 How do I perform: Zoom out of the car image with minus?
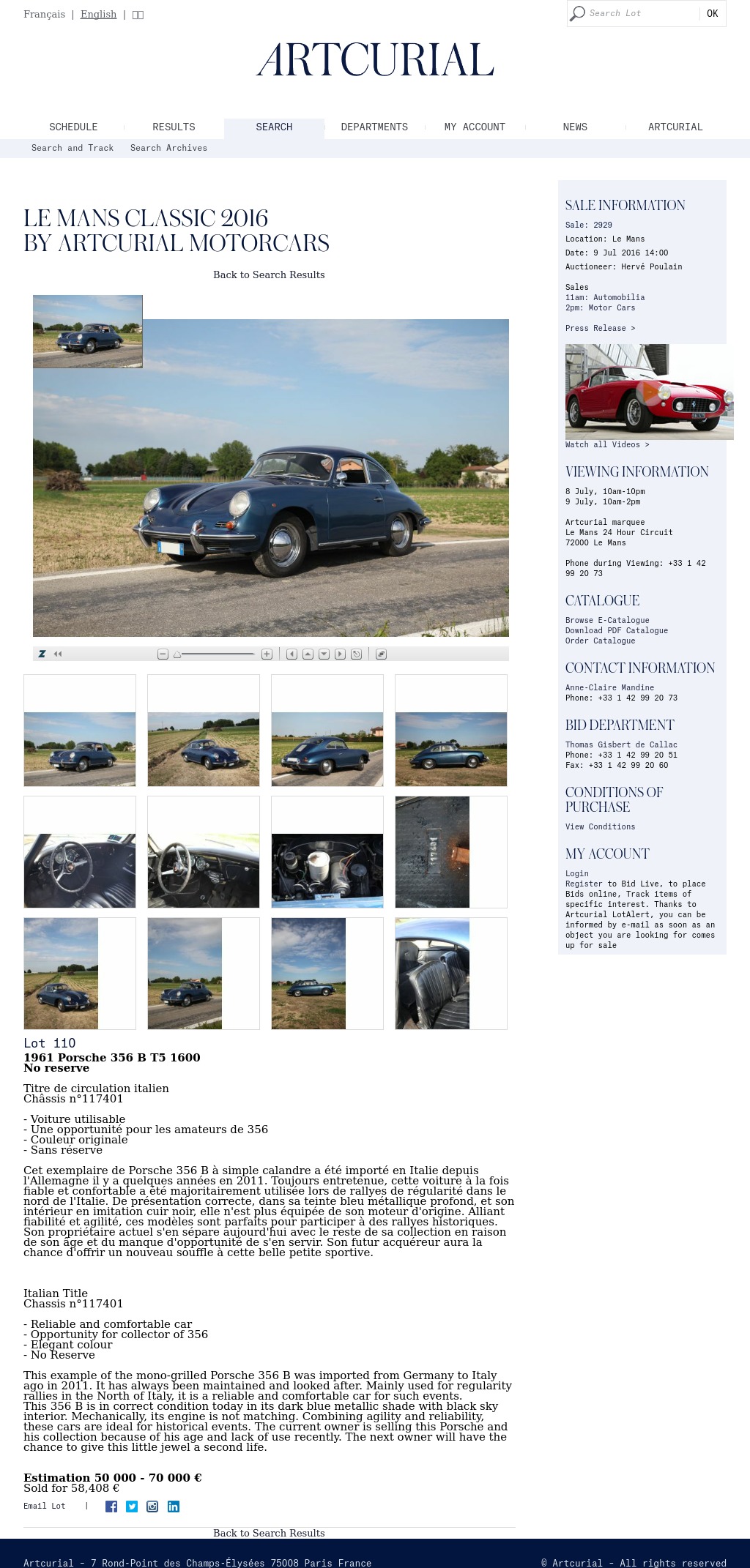tap(163, 654)
